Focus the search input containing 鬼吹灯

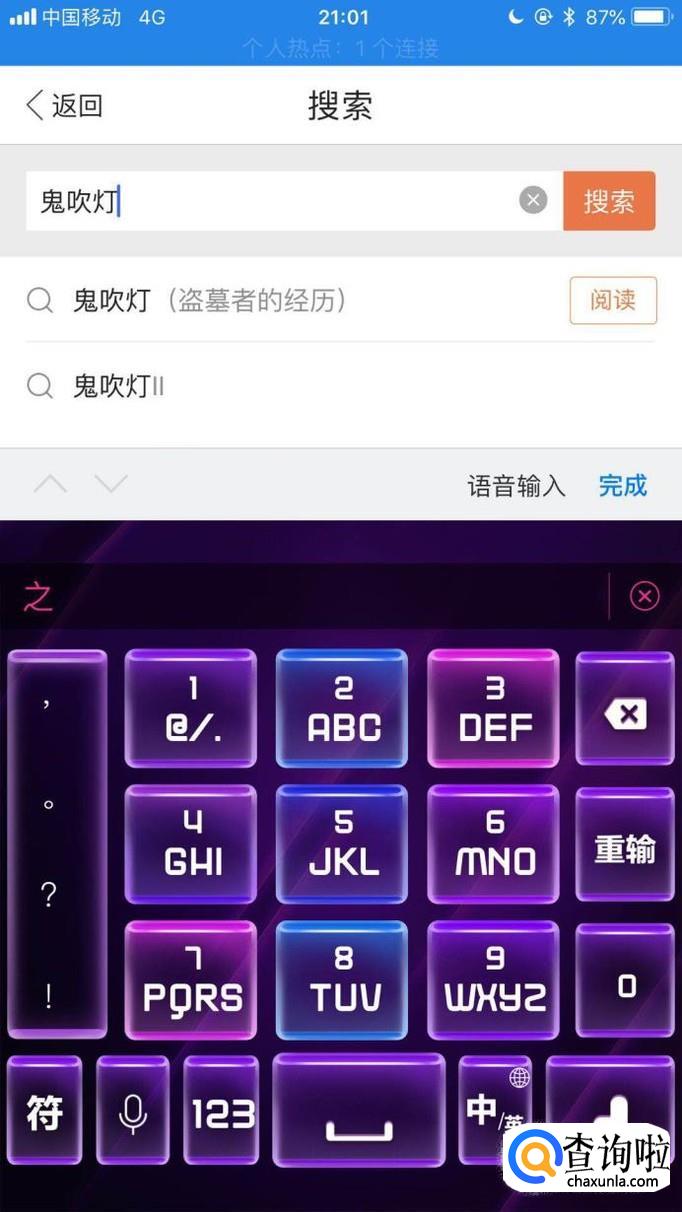coord(270,201)
